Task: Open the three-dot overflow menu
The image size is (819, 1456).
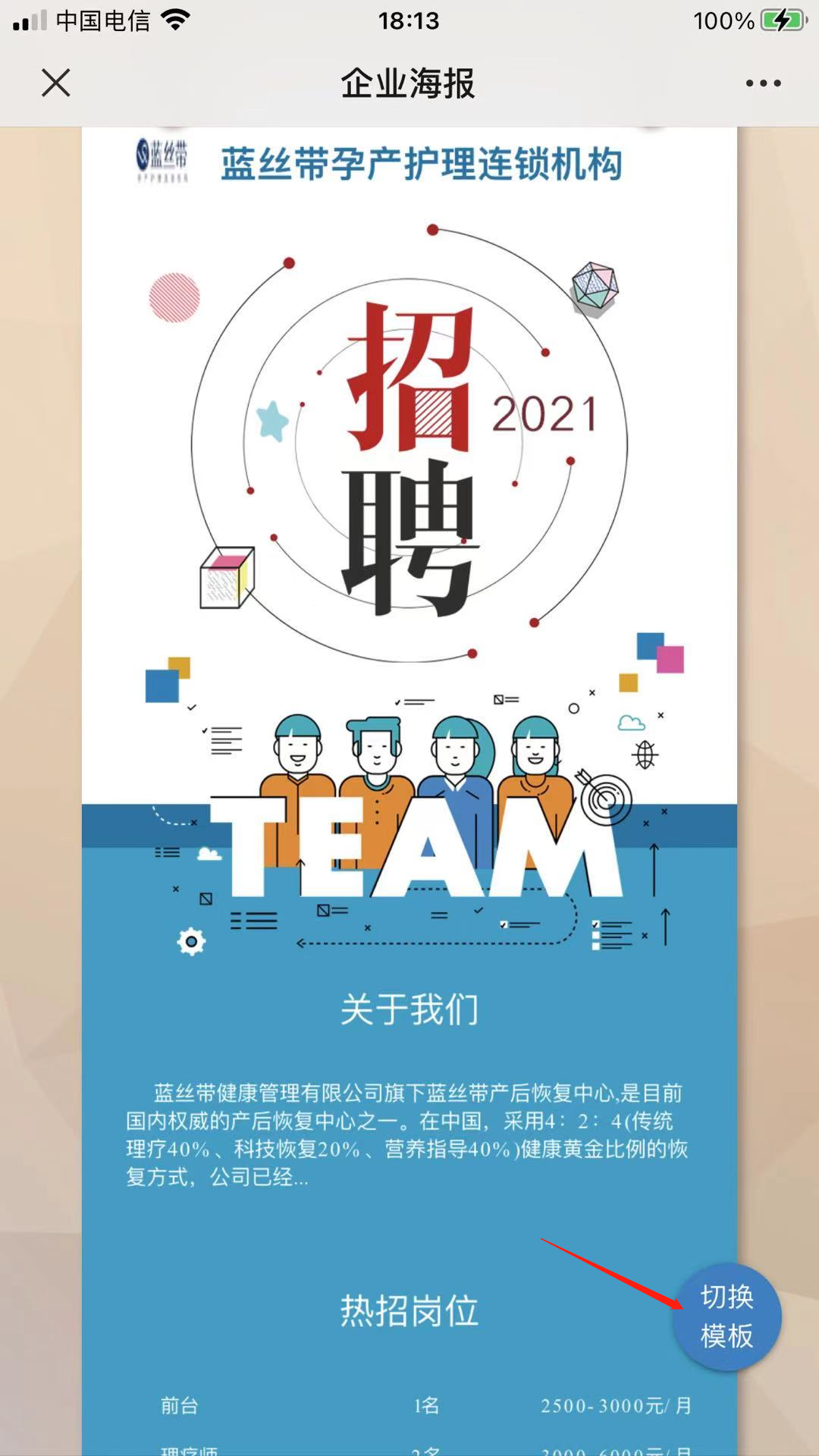Action: tap(763, 83)
